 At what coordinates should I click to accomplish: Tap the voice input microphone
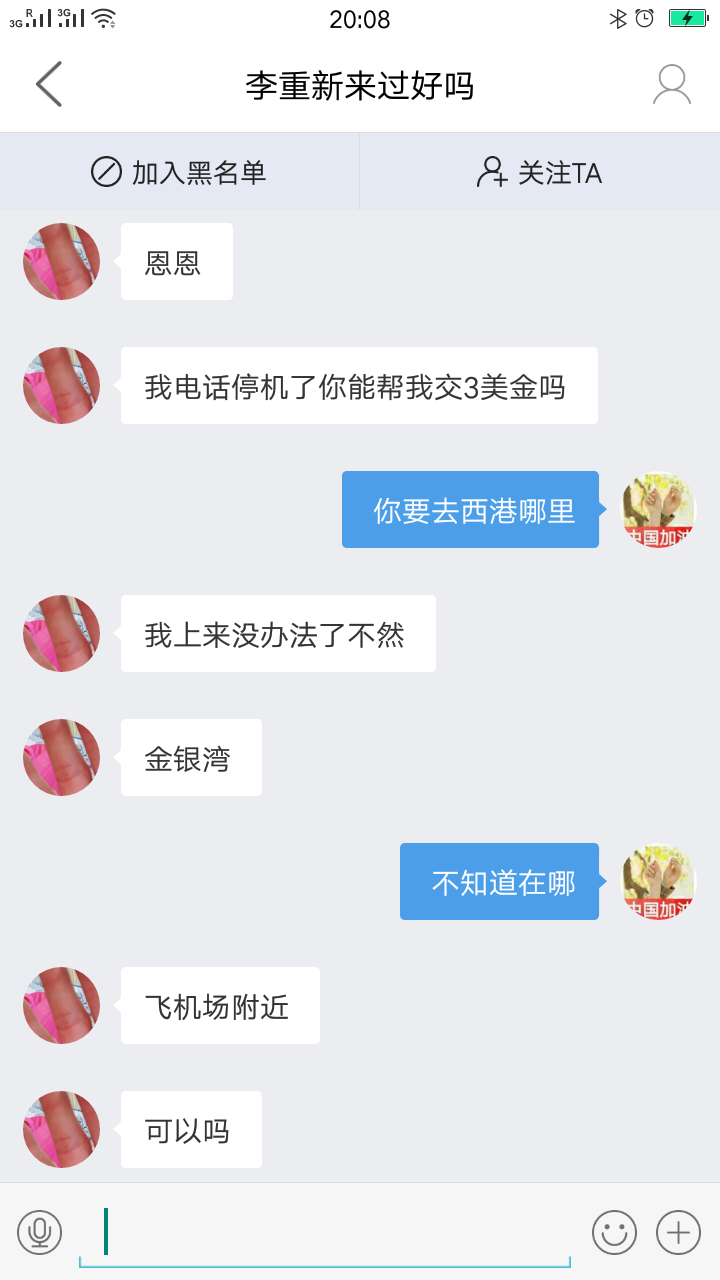[x=40, y=1232]
